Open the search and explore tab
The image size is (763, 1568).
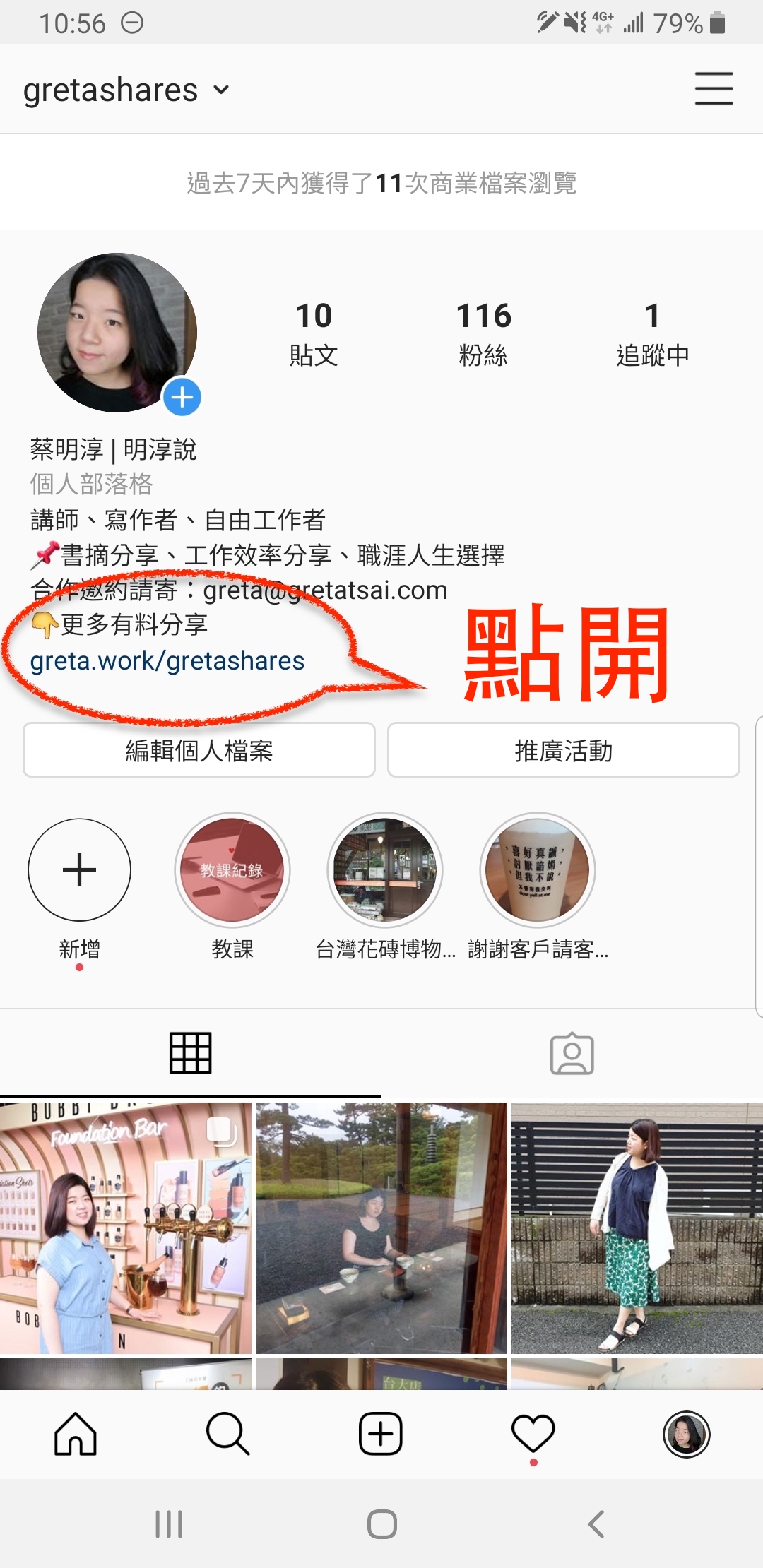pyautogui.click(x=228, y=1434)
